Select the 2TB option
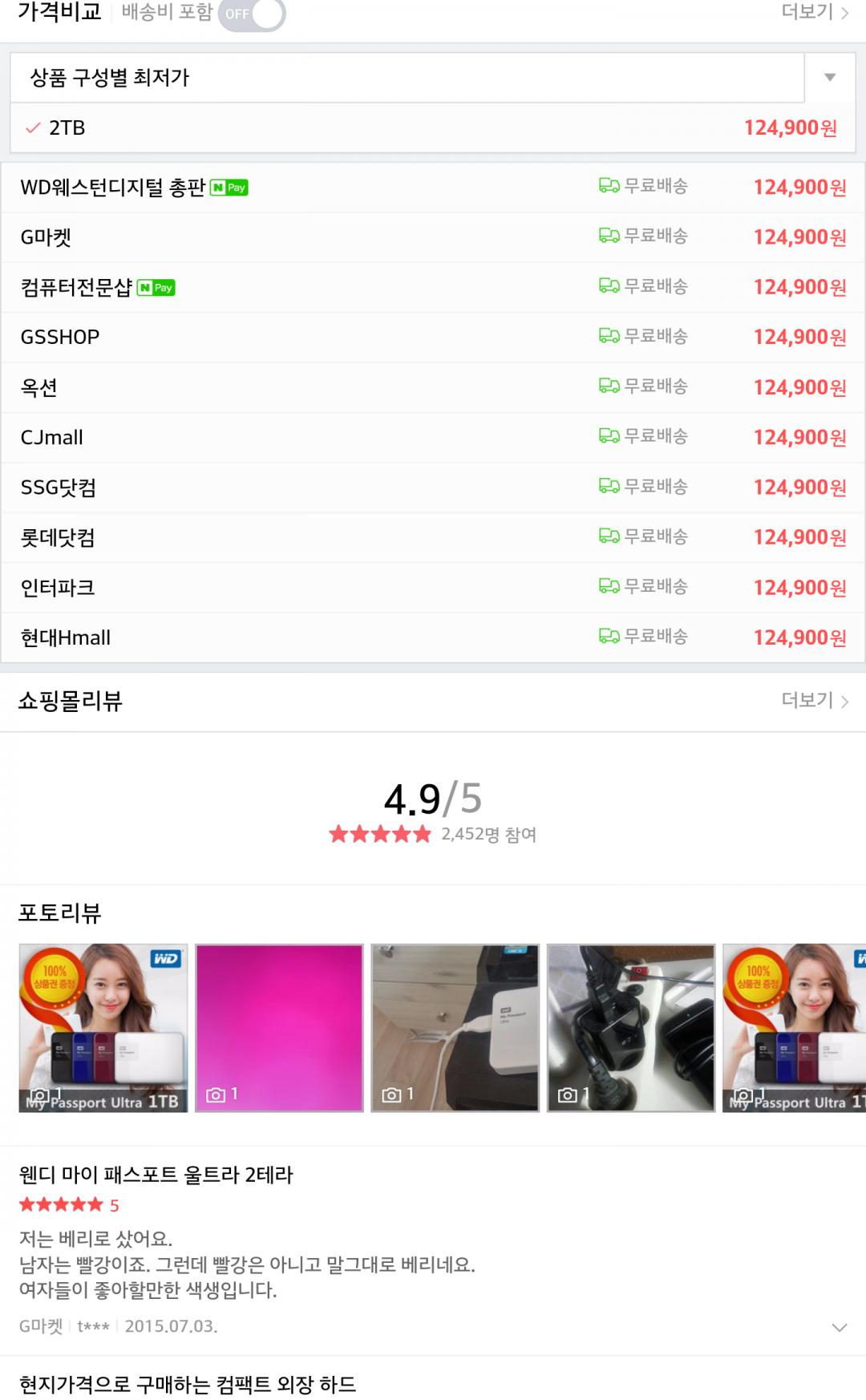Screen dimensions: 866x1400 coord(433,128)
